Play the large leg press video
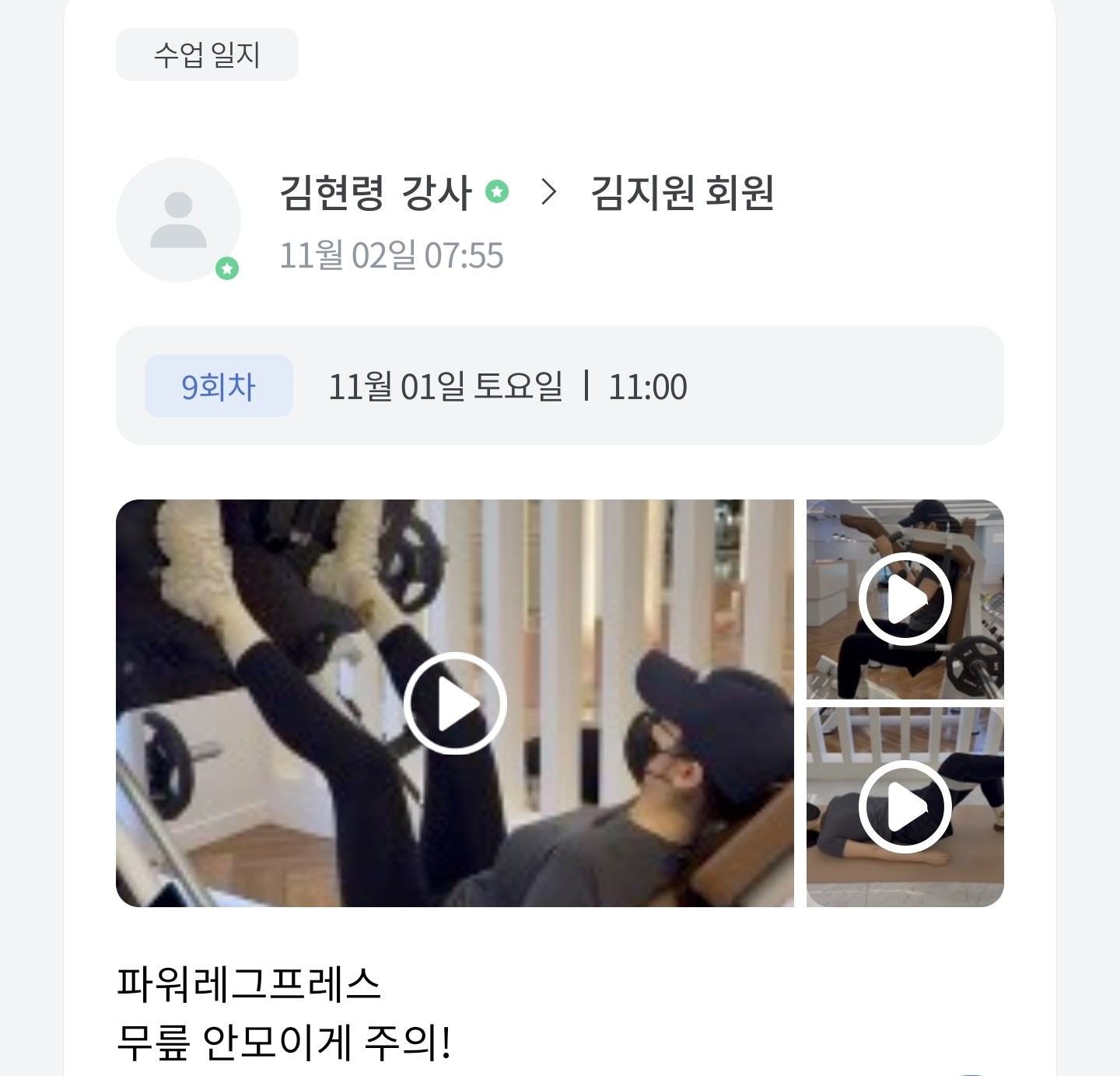This screenshot has height=1076, width=1120. 455,703
